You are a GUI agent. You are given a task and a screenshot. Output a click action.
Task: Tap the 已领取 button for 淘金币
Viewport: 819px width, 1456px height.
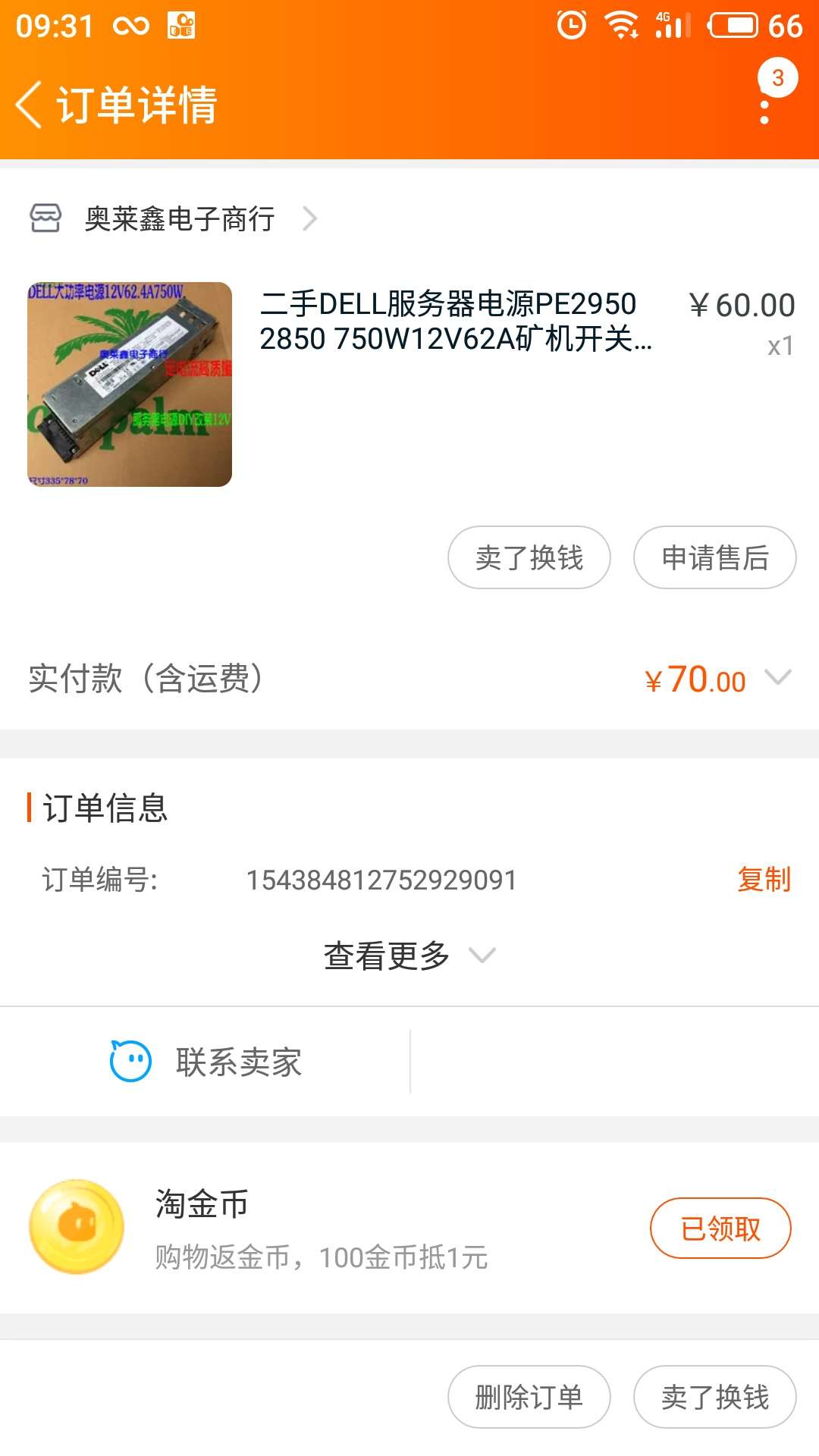[x=720, y=1228]
